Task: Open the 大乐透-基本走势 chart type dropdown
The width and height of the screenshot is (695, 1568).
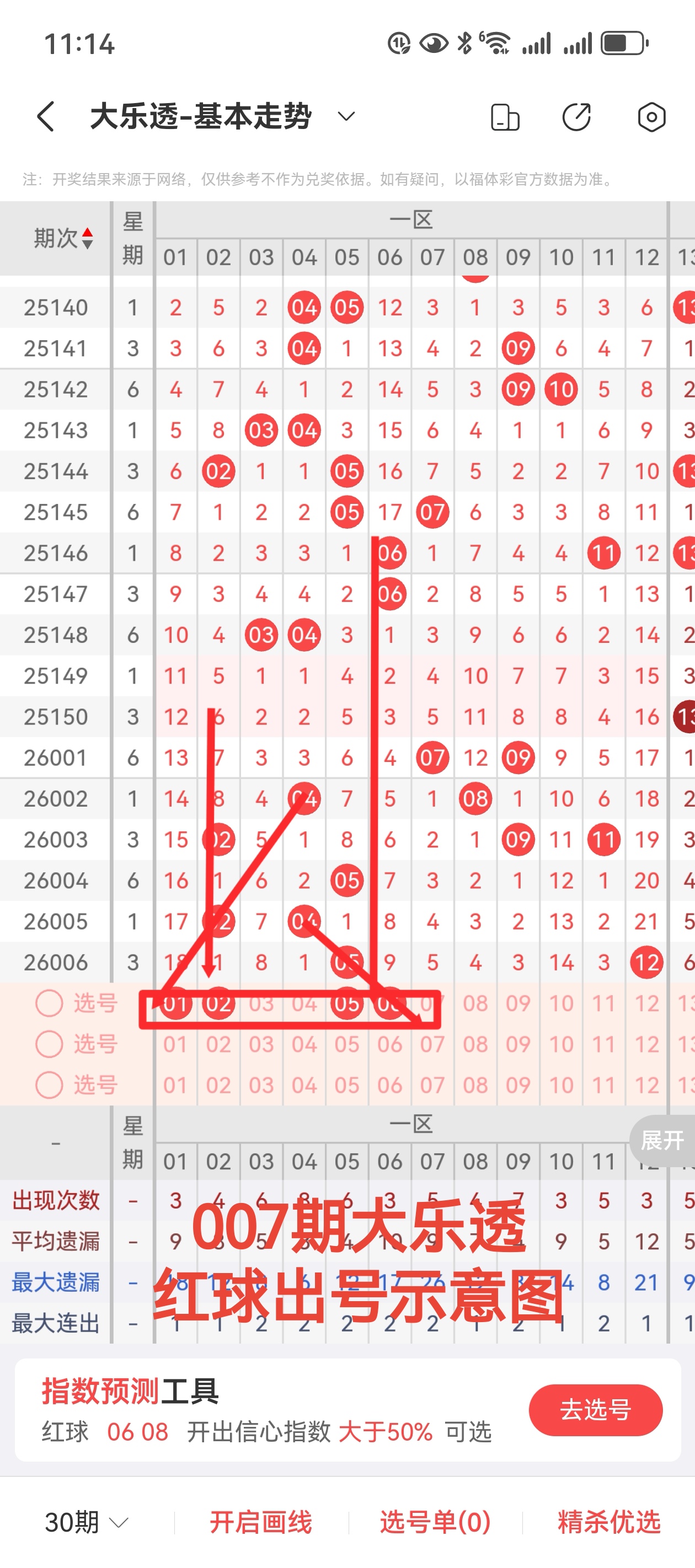Action: pos(346,116)
